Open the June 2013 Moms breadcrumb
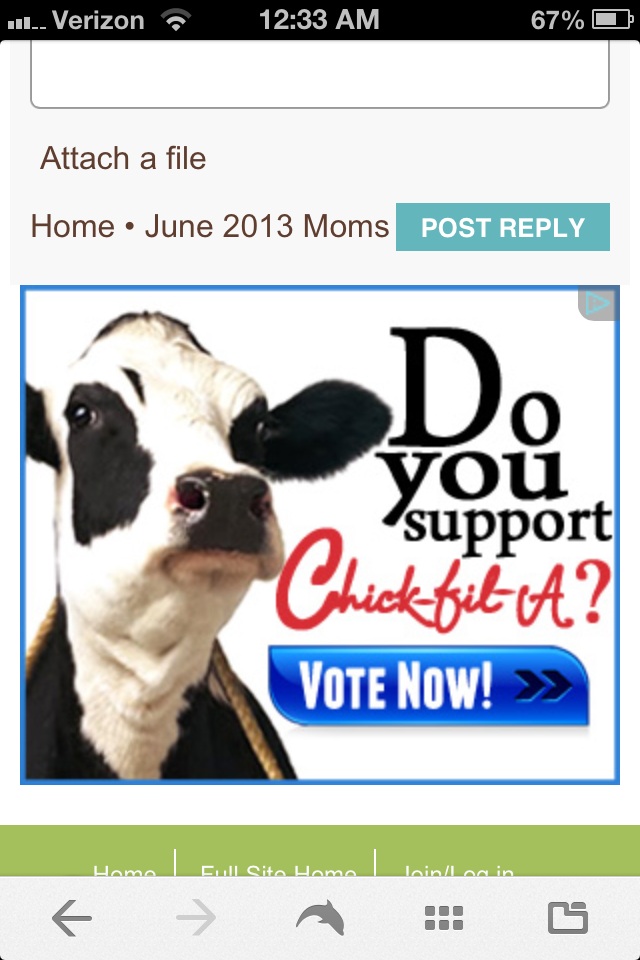 (x=266, y=226)
